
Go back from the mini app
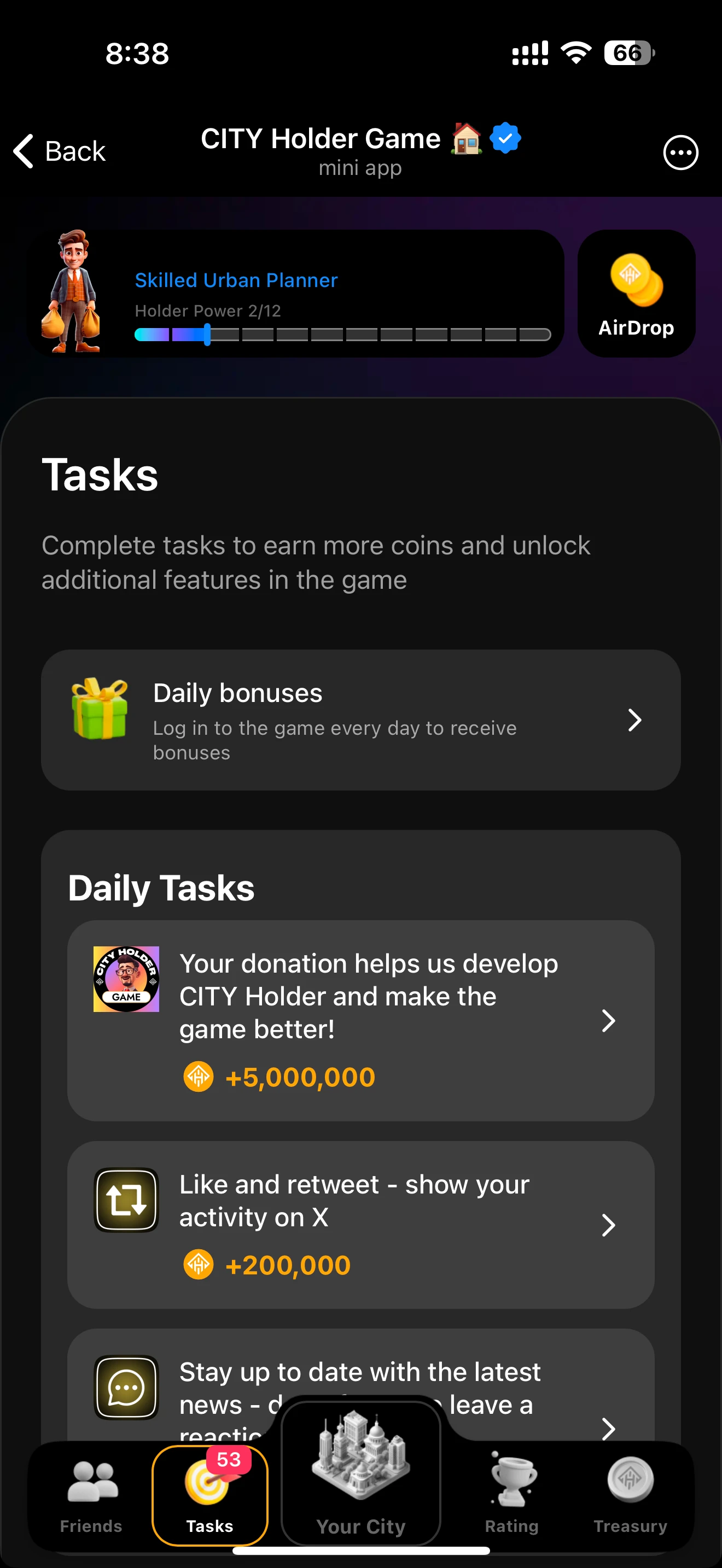point(60,151)
